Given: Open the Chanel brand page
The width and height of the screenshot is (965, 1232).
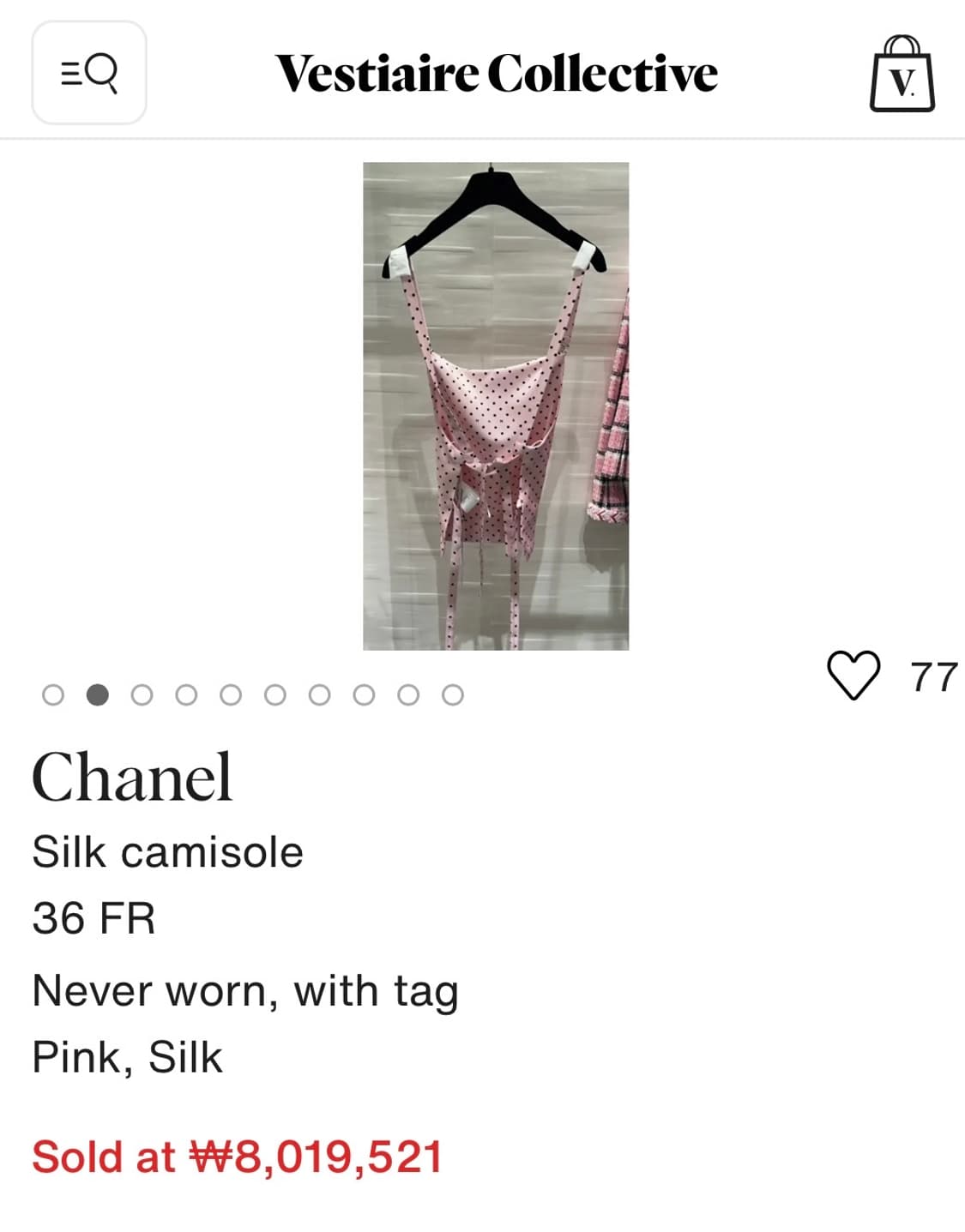Looking at the screenshot, I should (133, 778).
